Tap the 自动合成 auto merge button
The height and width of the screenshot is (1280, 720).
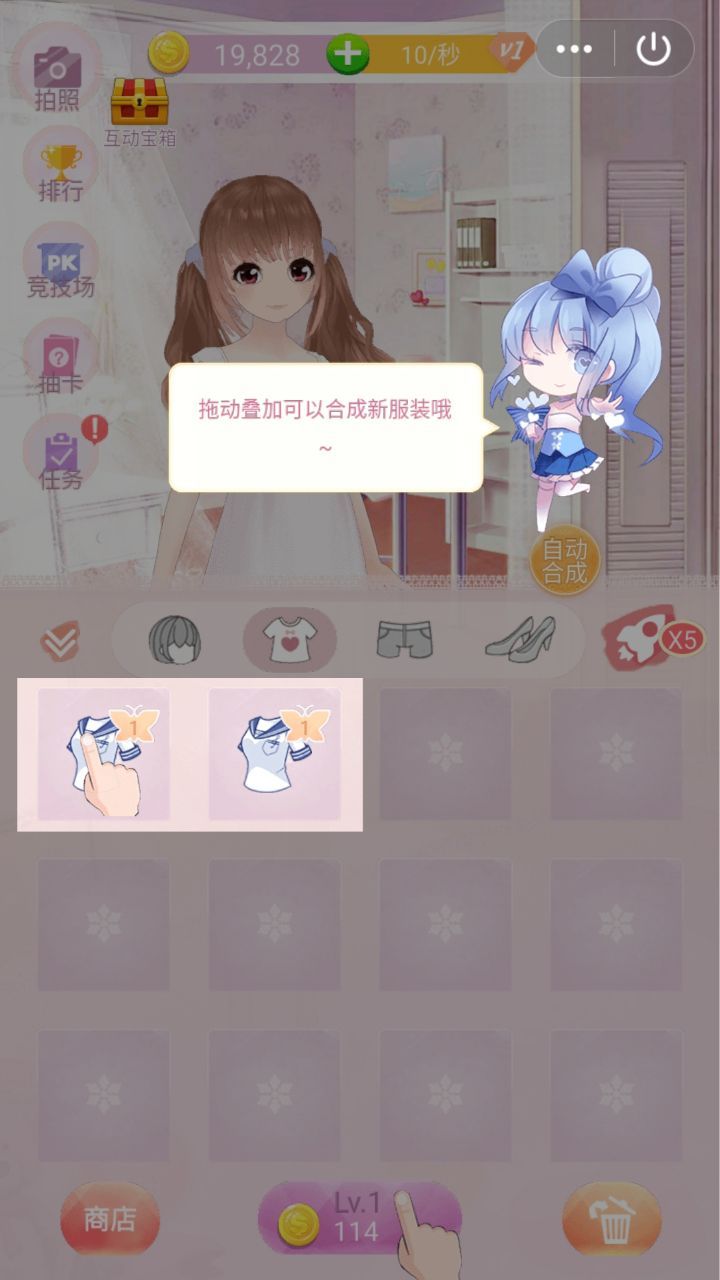click(564, 560)
